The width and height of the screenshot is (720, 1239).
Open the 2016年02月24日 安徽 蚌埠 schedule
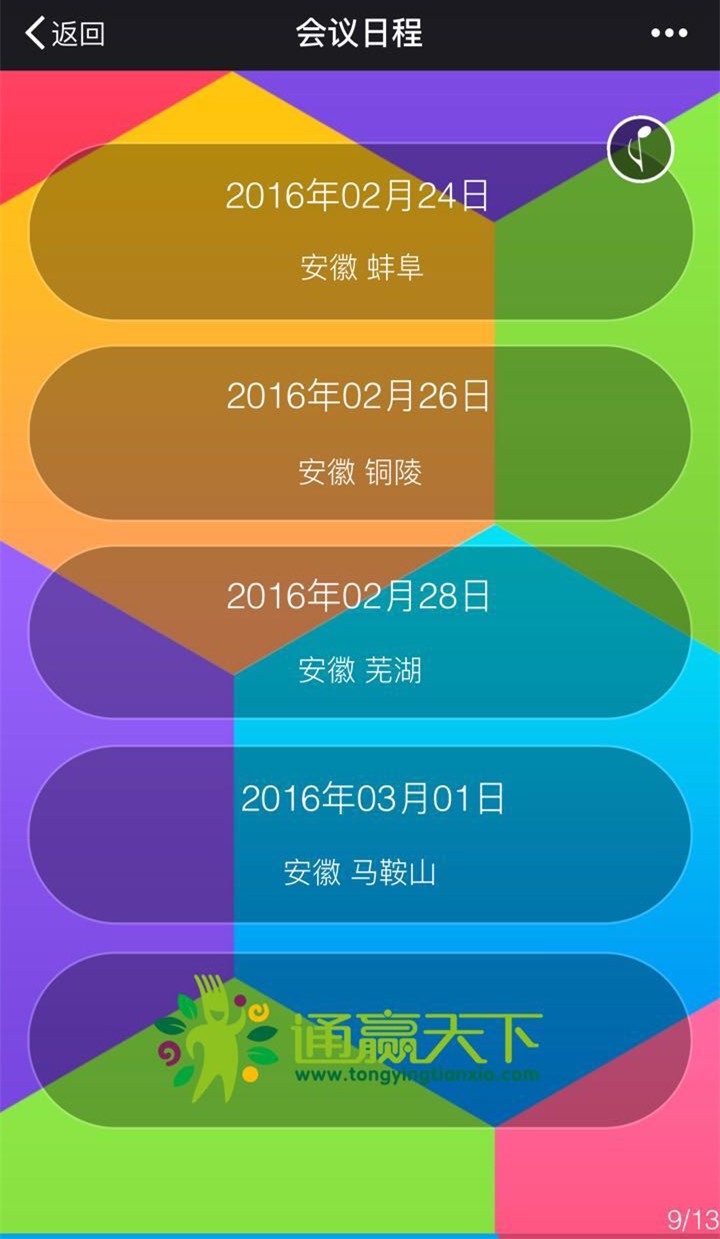[x=359, y=232]
